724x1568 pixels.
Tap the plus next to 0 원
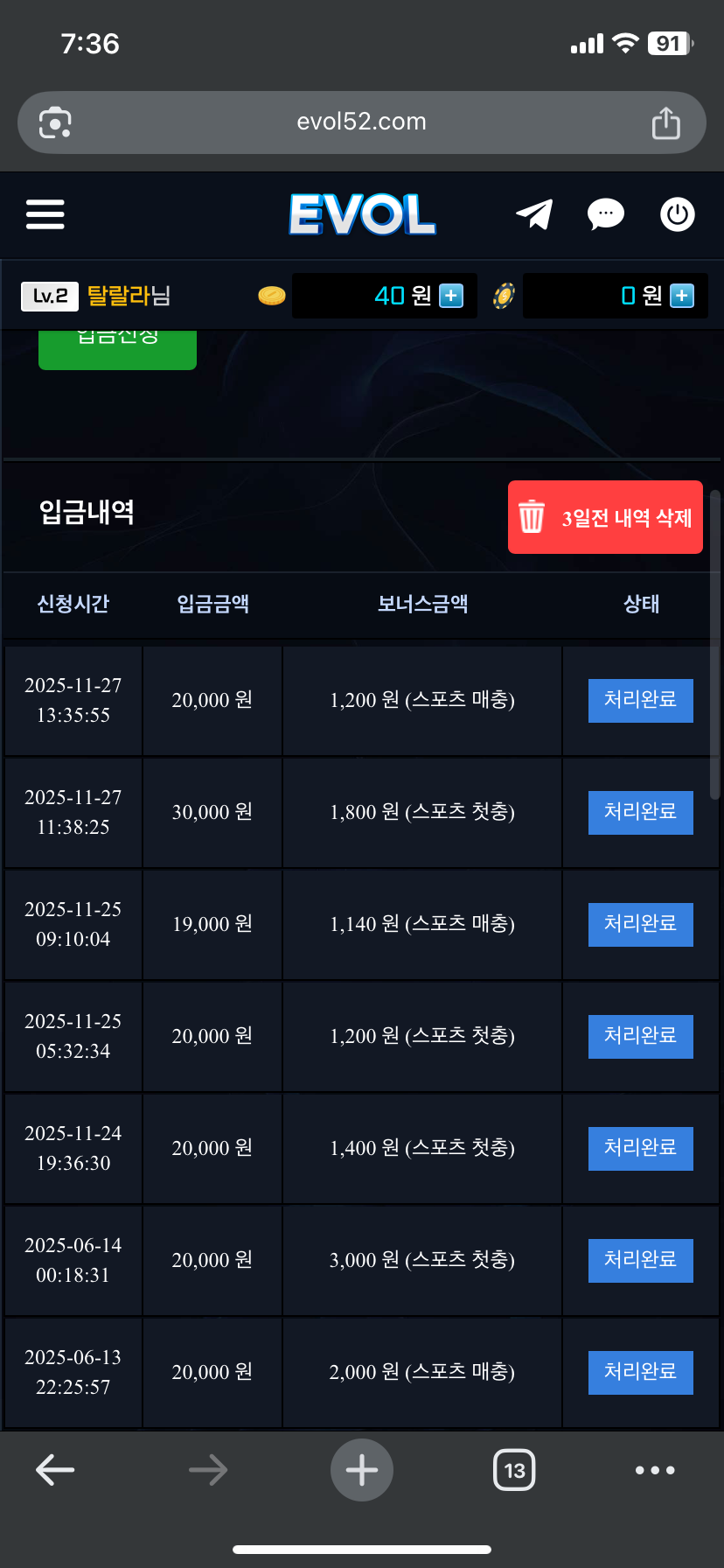point(682,296)
